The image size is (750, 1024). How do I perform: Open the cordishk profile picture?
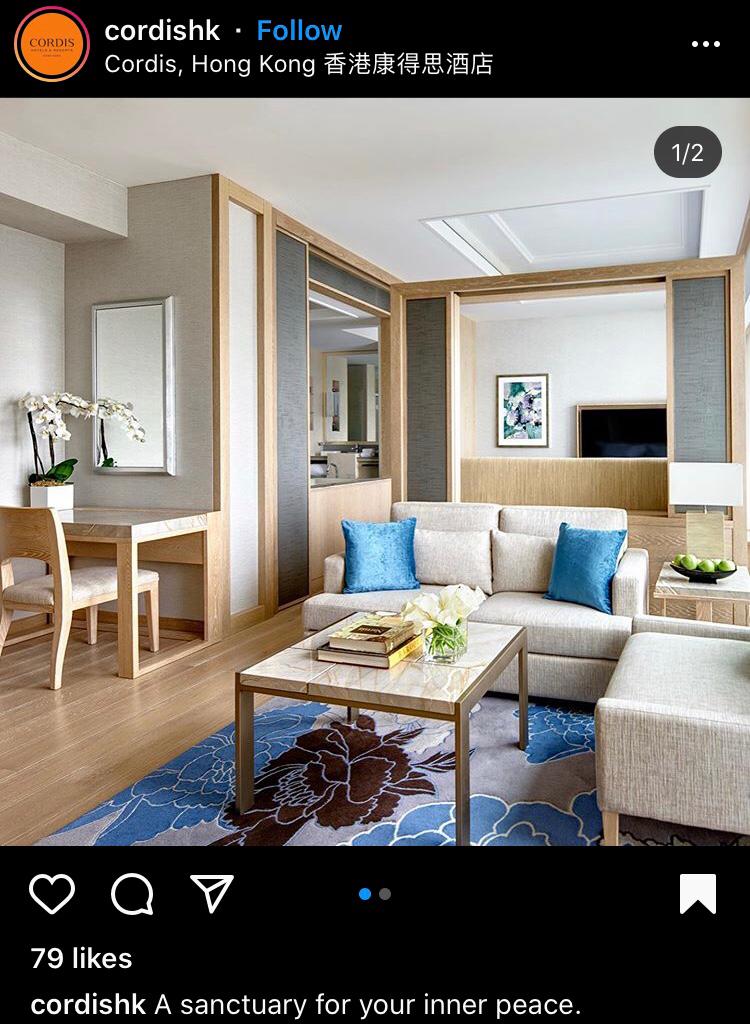(51, 44)
